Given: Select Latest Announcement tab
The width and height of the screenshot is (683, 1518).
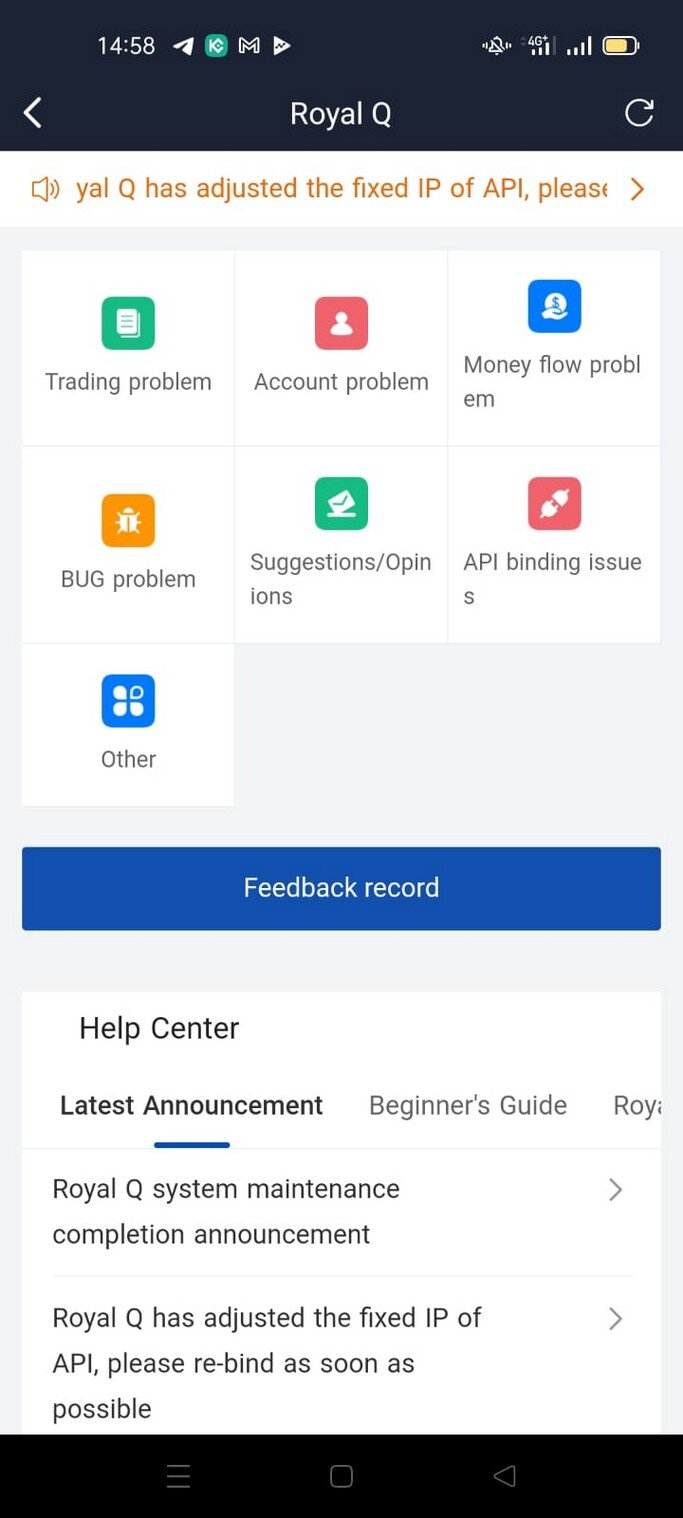Looking at the screenshot, I should click(191, 1105).
